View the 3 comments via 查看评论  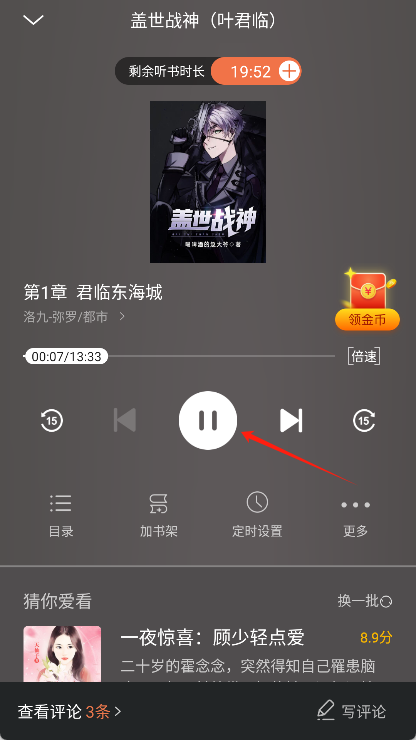[69, 711]
